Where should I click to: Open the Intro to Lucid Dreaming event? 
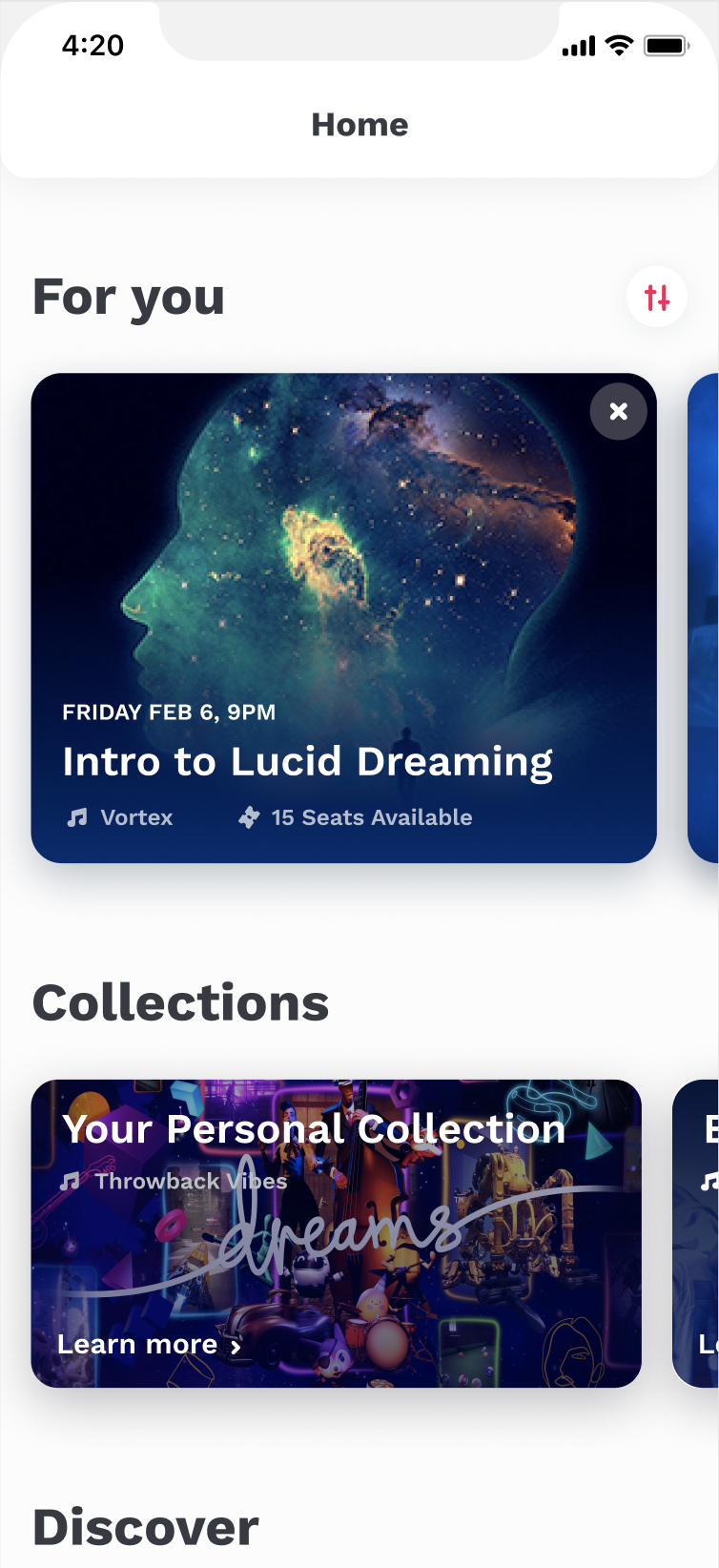point(343,618)
